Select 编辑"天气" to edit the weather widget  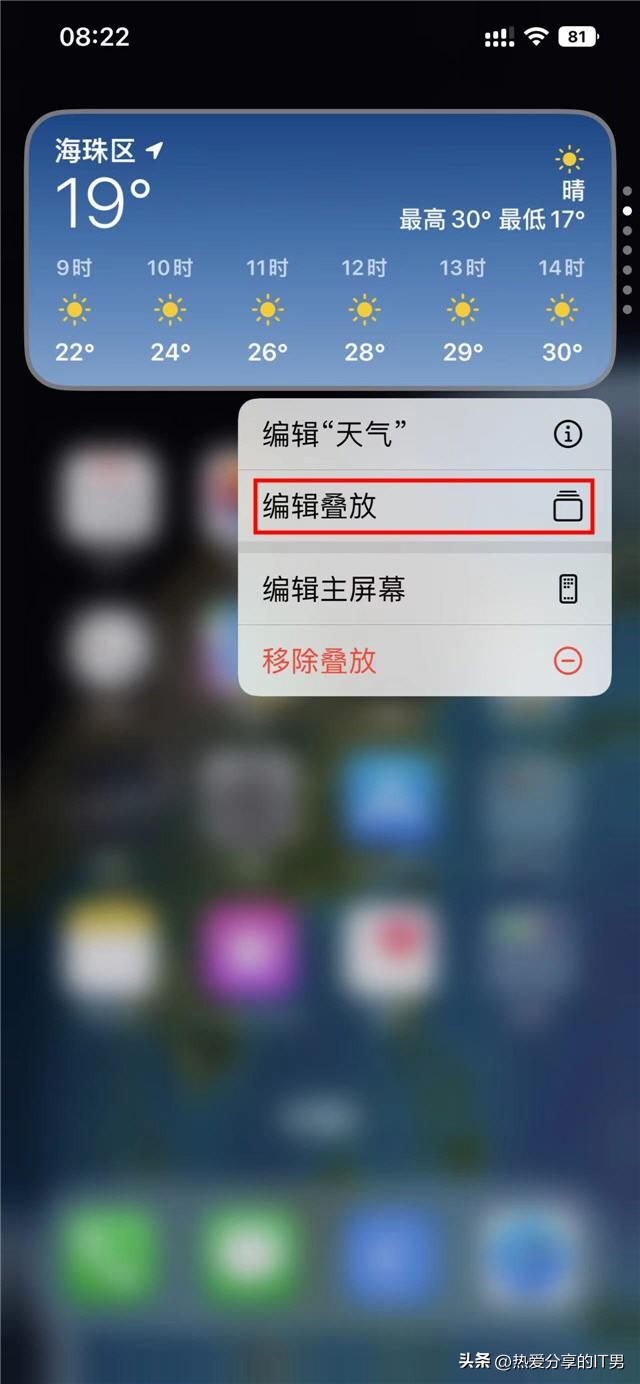(424, 434)
